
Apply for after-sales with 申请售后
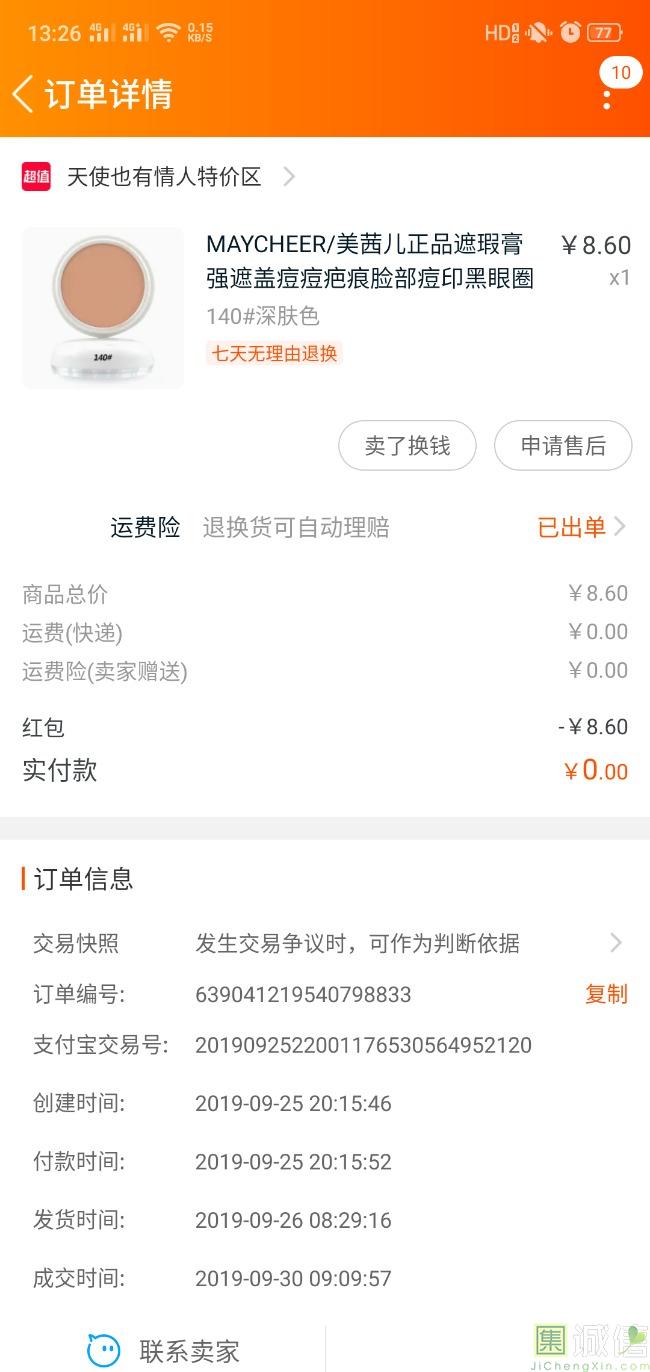[x=563, y=446]
